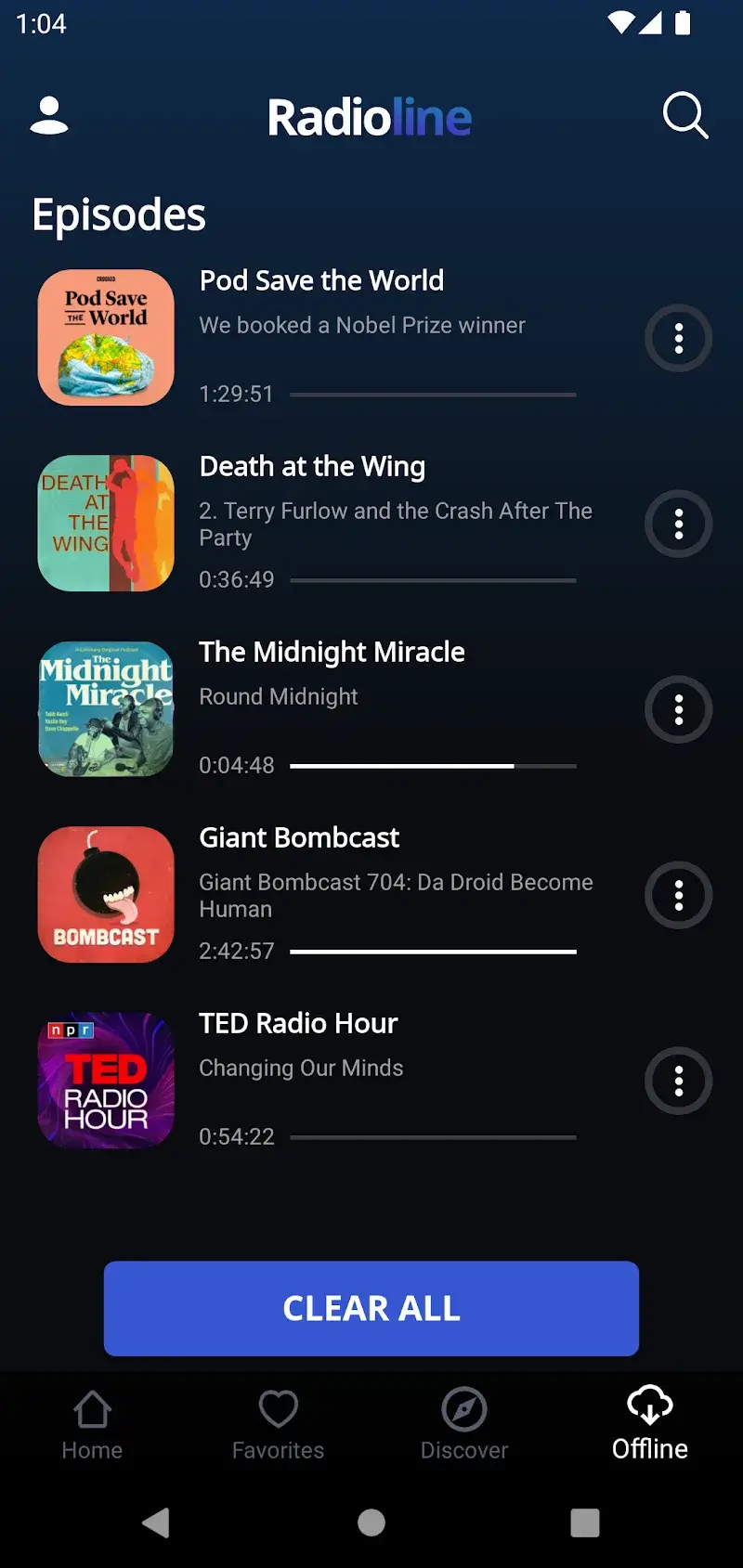This screenshot has width=743, height=1568.
Task: Tap the Midnight Miracle playback progress bar
Action: point(433,766)
